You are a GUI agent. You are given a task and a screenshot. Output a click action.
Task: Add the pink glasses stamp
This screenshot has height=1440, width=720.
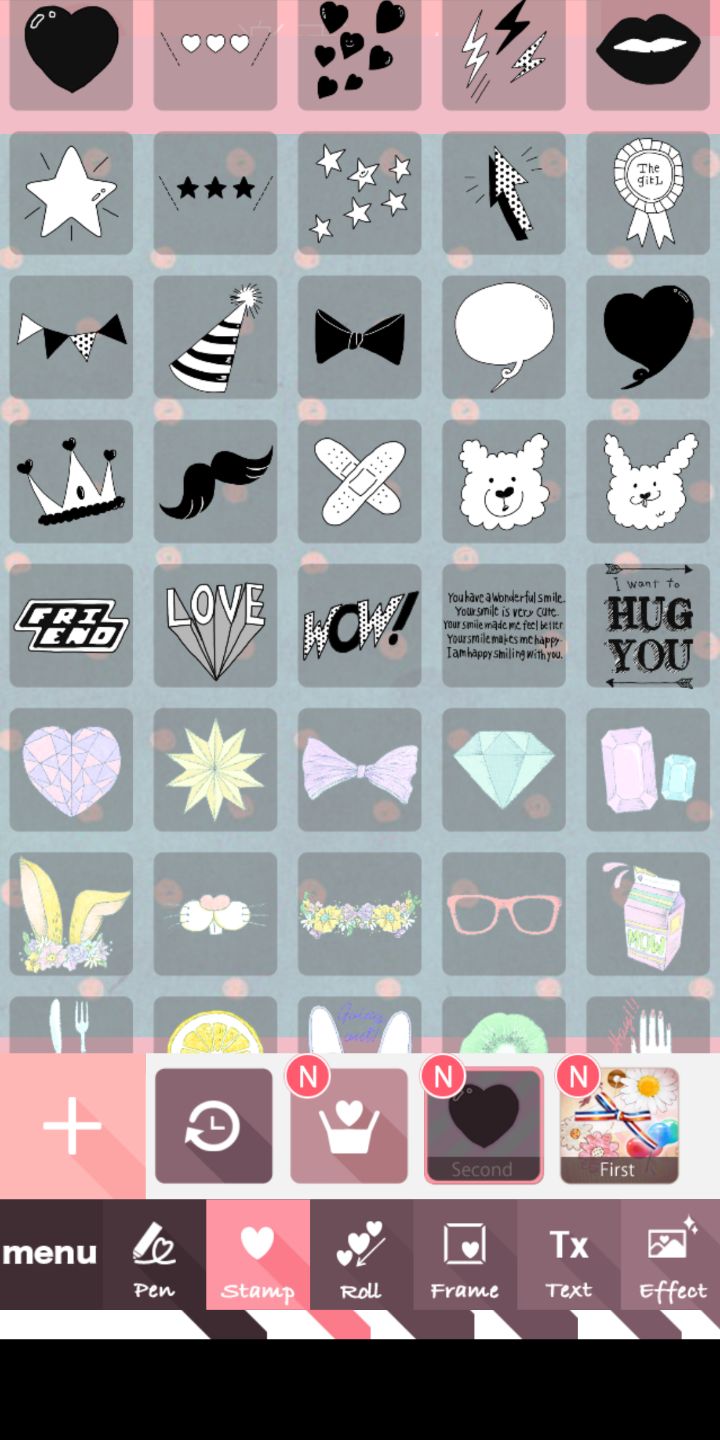pyautogui.click(x=503, y=913)
